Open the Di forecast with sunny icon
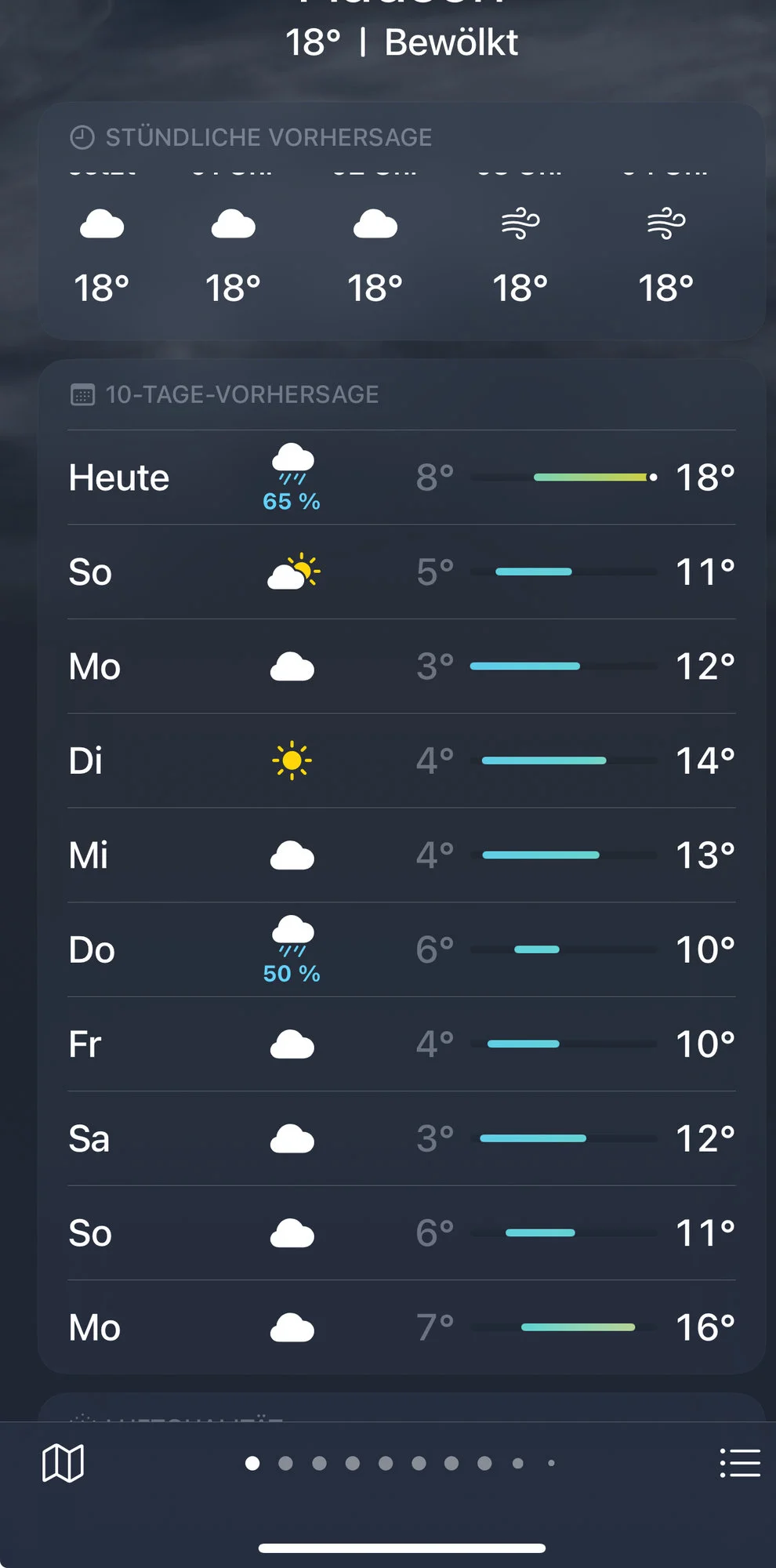Viewport: 776px width, 1568px height. 401,760
